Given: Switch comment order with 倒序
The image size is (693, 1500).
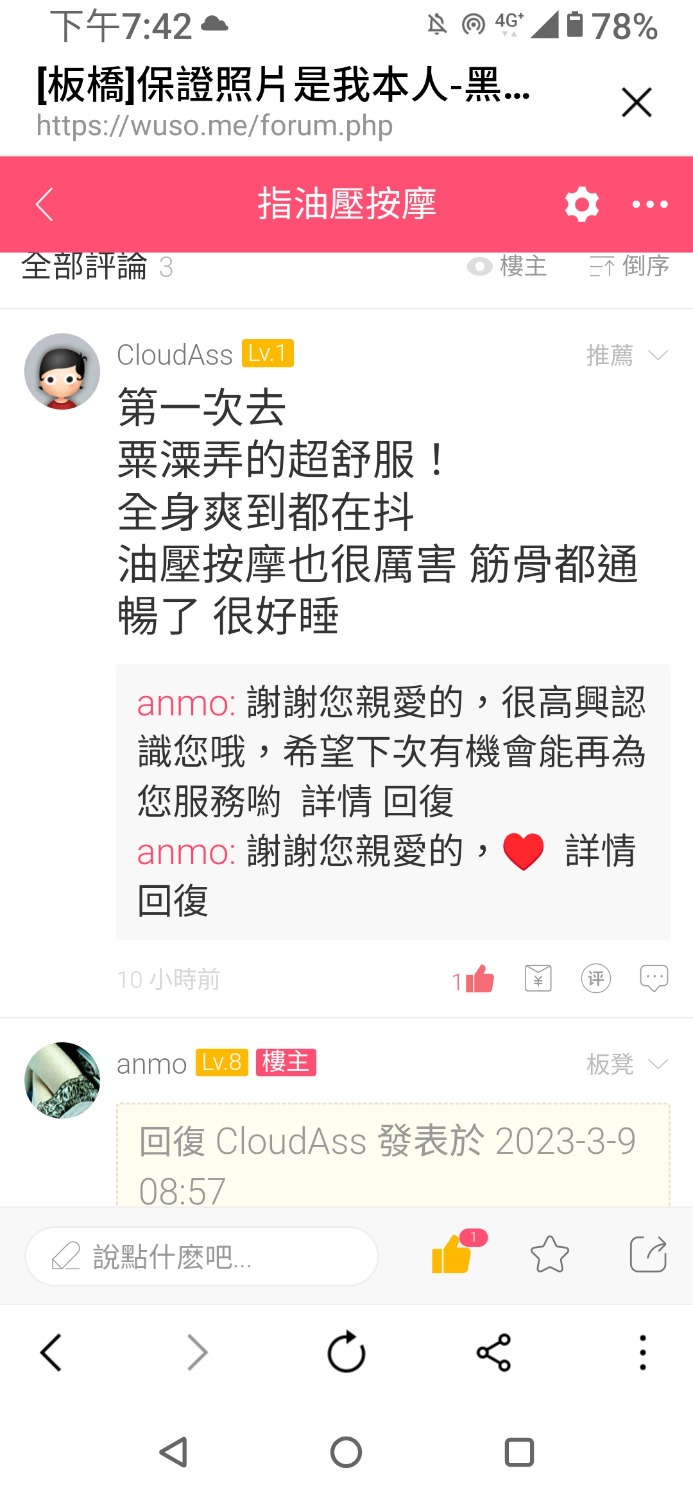Looking at the screenshot, I should tap(630, 266).
